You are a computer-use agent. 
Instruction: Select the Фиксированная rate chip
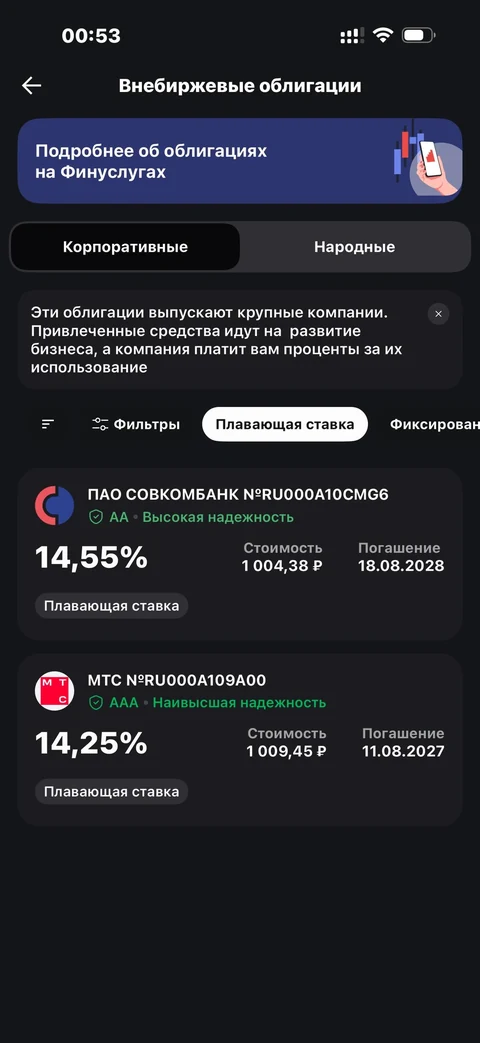(435, 424)
